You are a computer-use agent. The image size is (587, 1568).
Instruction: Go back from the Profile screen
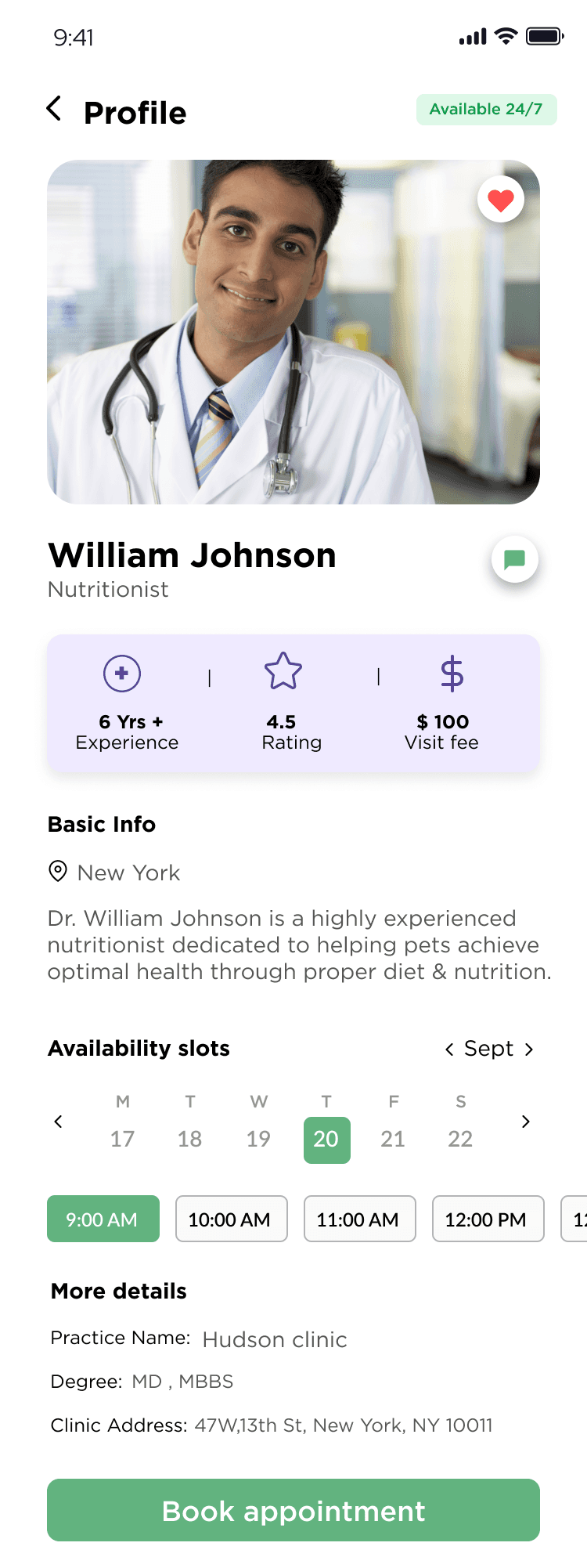tap(54, 109)
